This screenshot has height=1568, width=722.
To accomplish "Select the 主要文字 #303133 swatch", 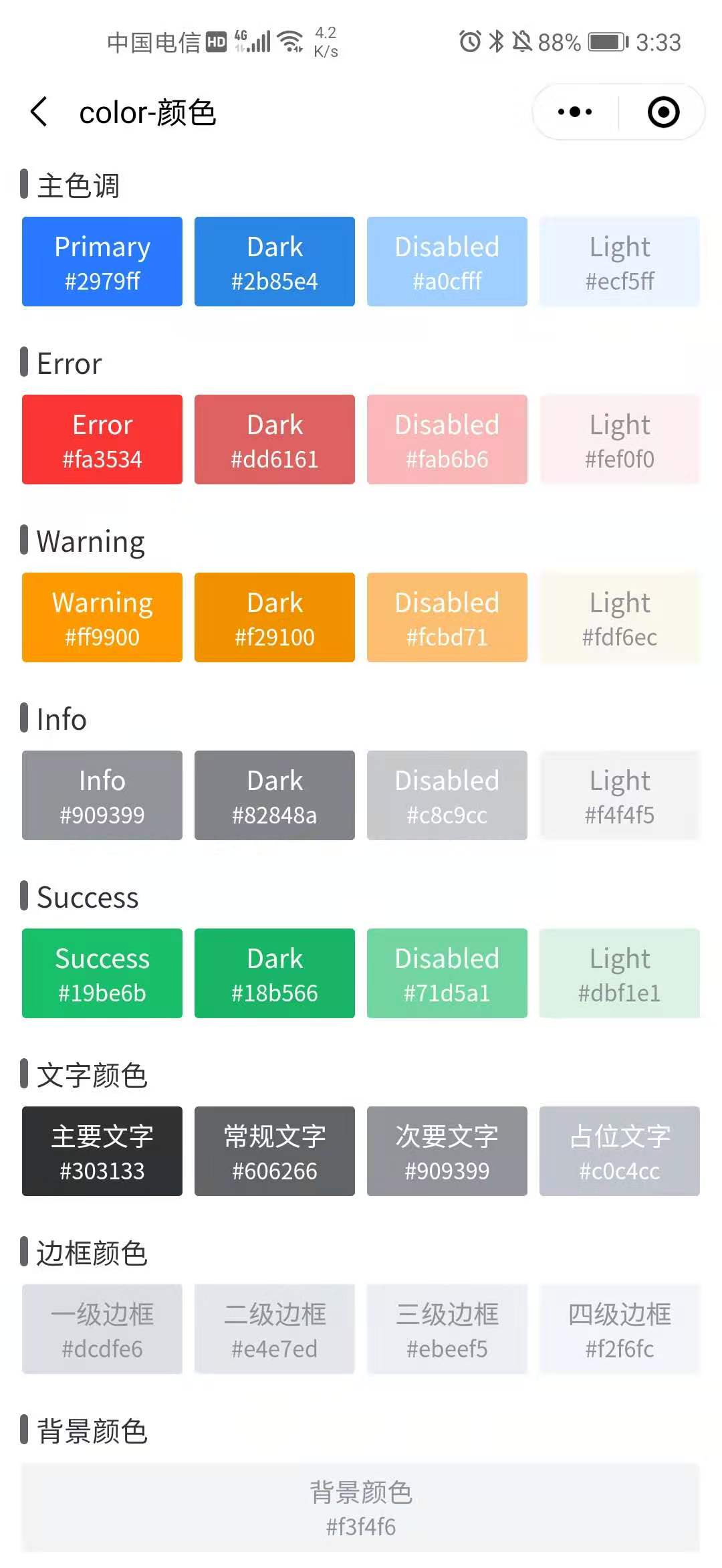I will coord(102,1151).
